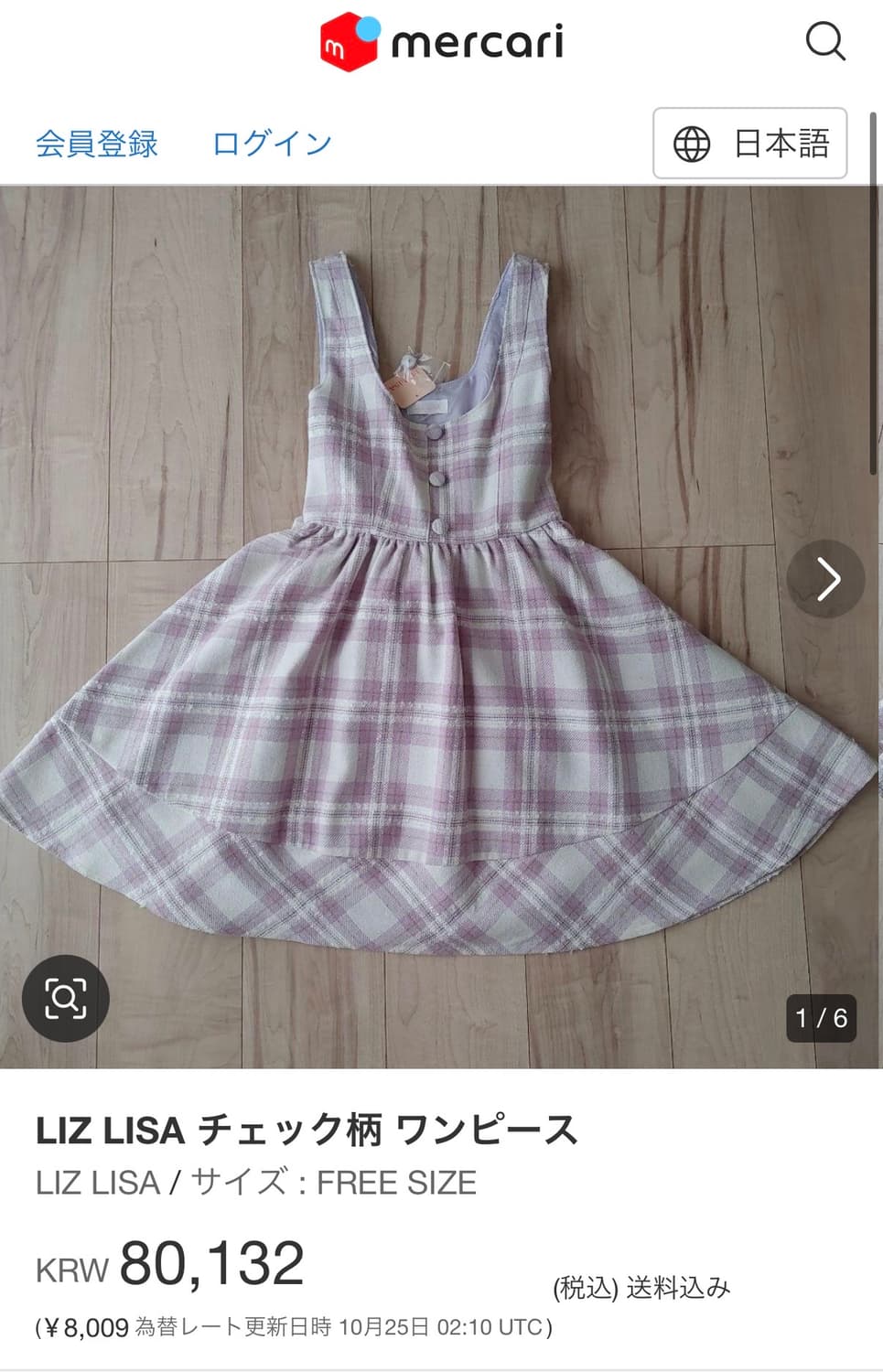The width and height of the screenshot is (883, 1372).
Task: Open the 日本語 language selector
Action: (750, 144)
